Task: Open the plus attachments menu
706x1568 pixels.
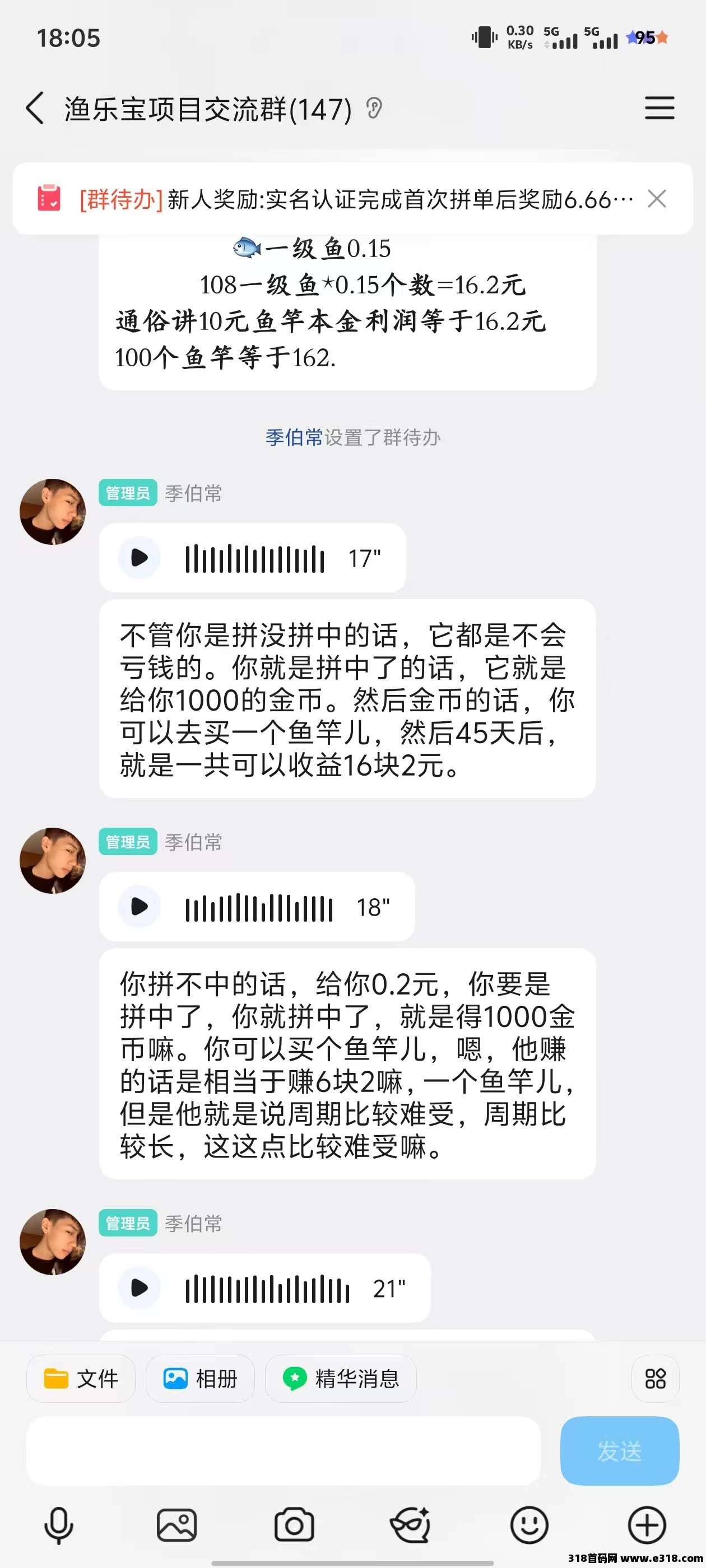Action: (646, 1525)
